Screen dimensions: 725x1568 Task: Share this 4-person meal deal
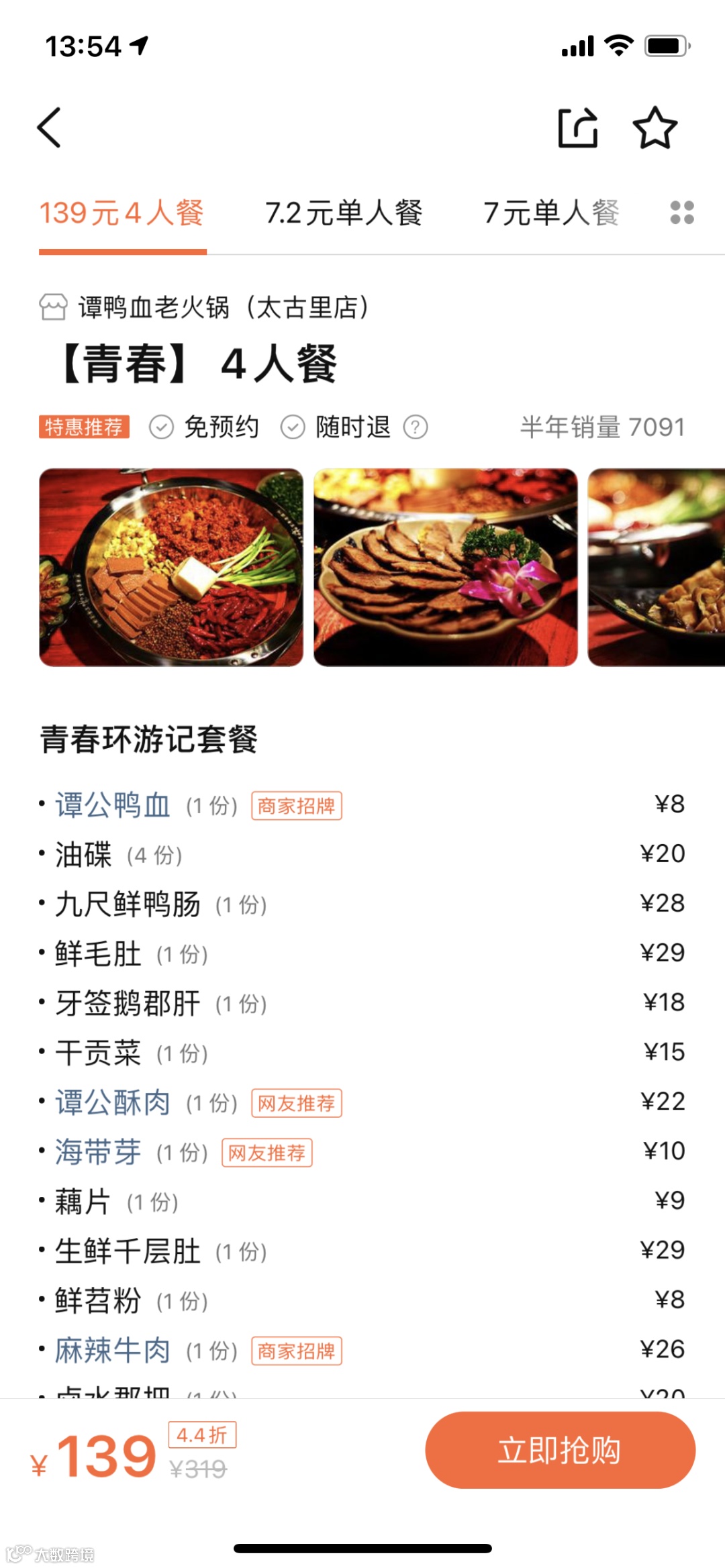pyautogui.click(x=577, y=127)
